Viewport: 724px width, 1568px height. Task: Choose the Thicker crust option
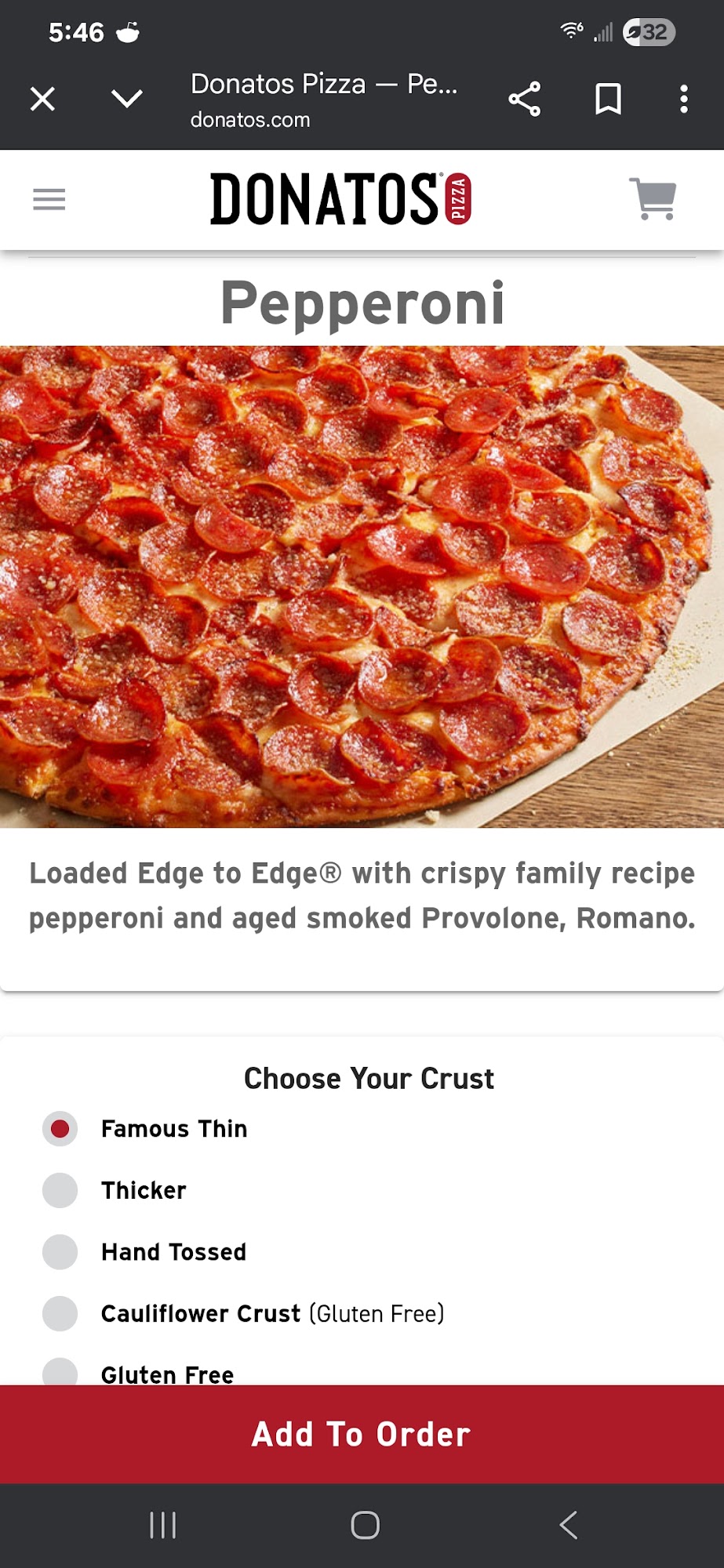click(x=60, y=1190)
